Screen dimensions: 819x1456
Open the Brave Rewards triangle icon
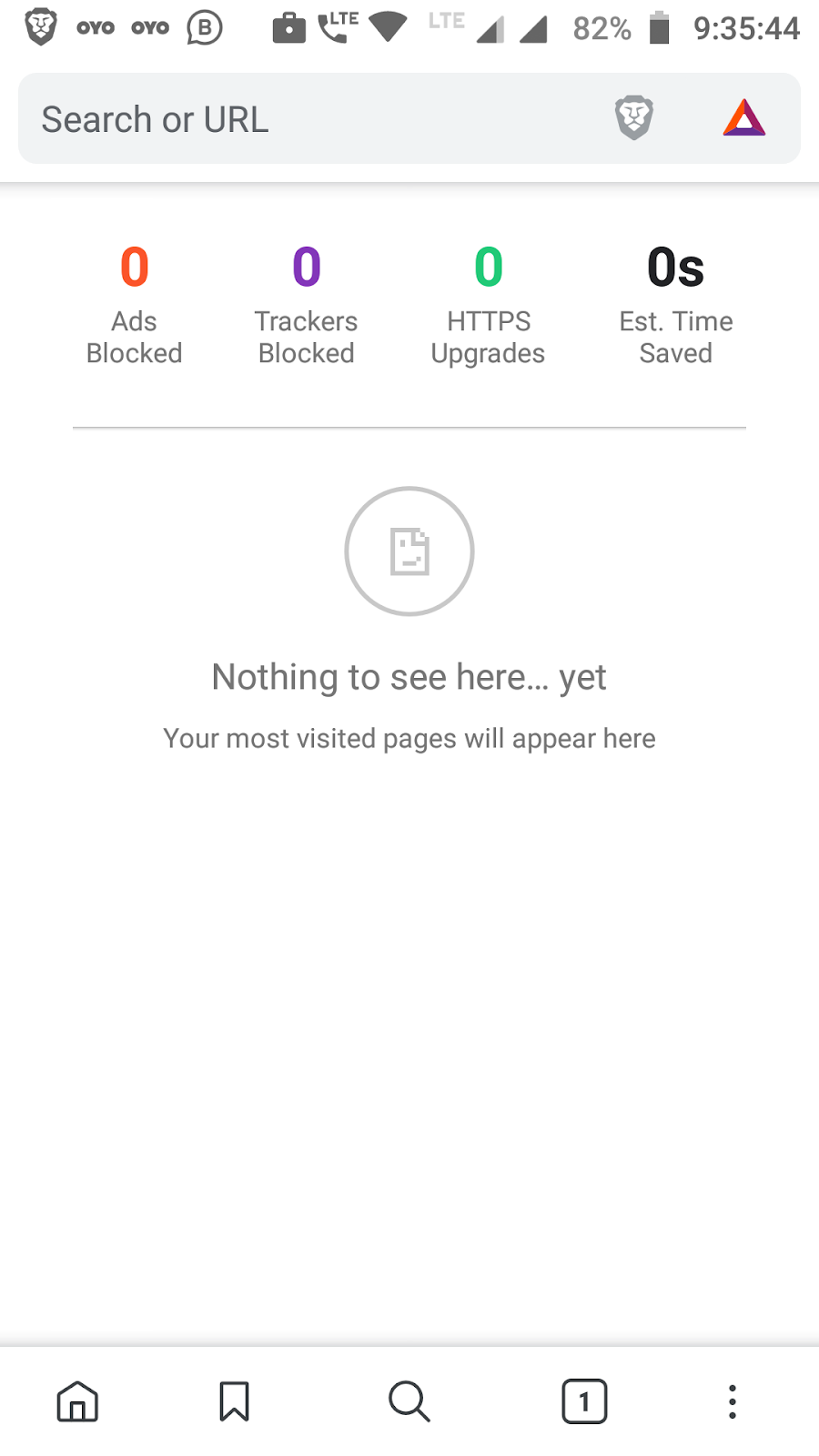pos(743,118)
